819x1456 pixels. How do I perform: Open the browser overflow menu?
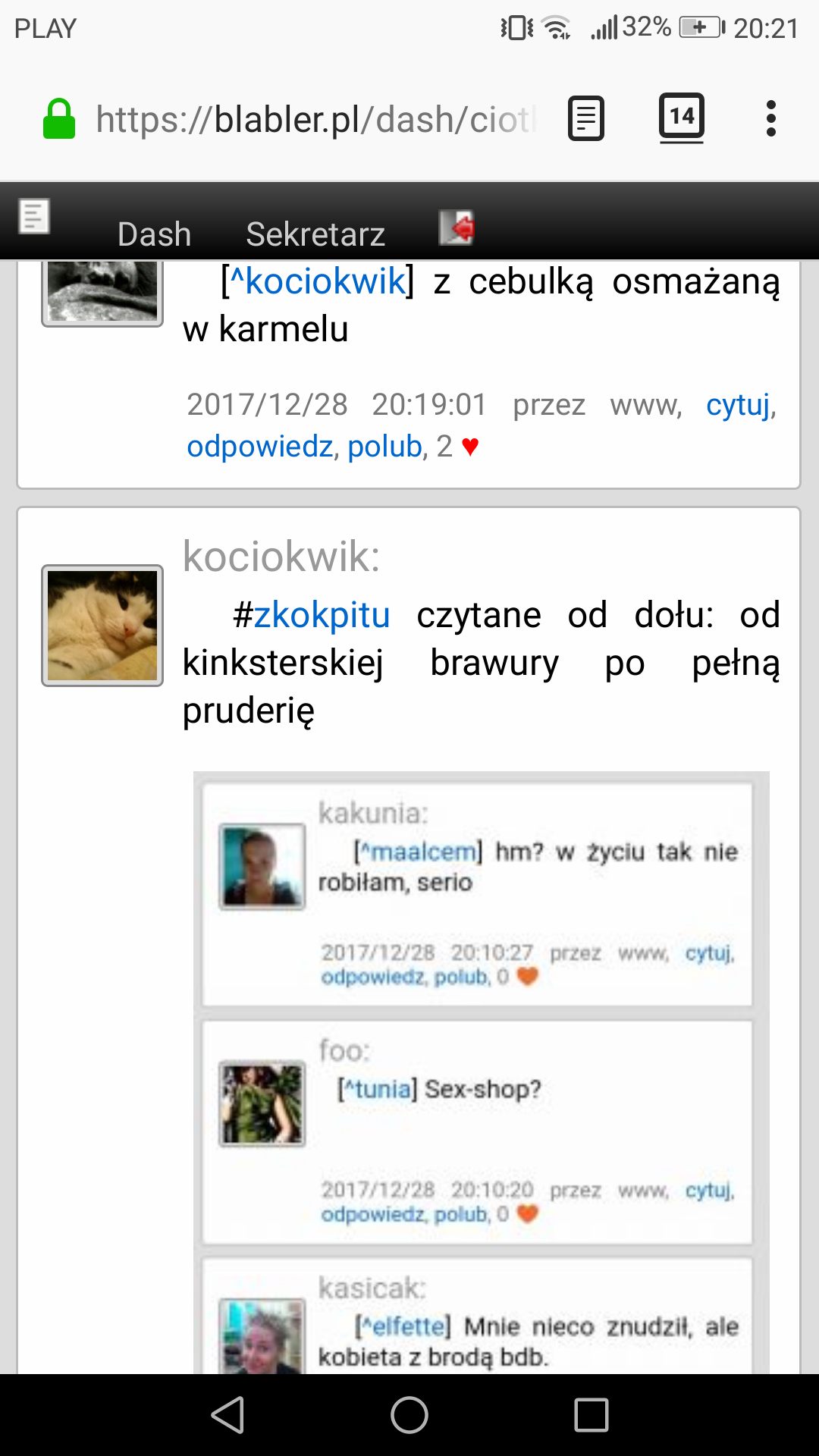tap(770, 119)
